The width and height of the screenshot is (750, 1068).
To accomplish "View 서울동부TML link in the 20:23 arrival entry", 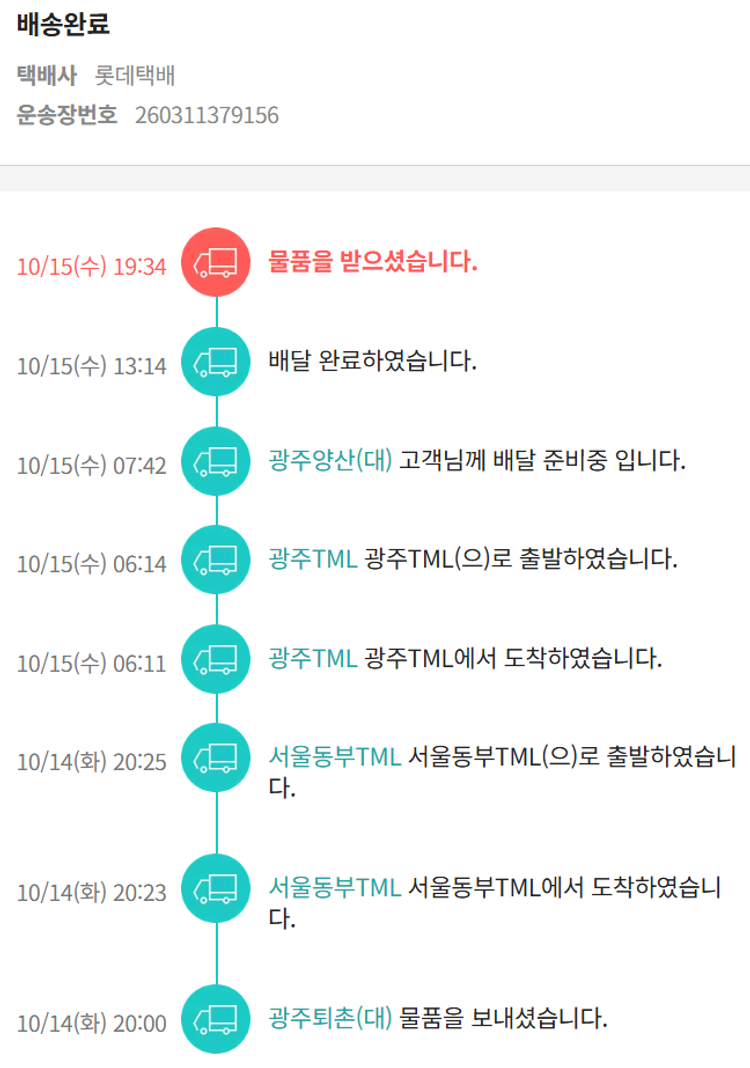I will tap(335, 887).
